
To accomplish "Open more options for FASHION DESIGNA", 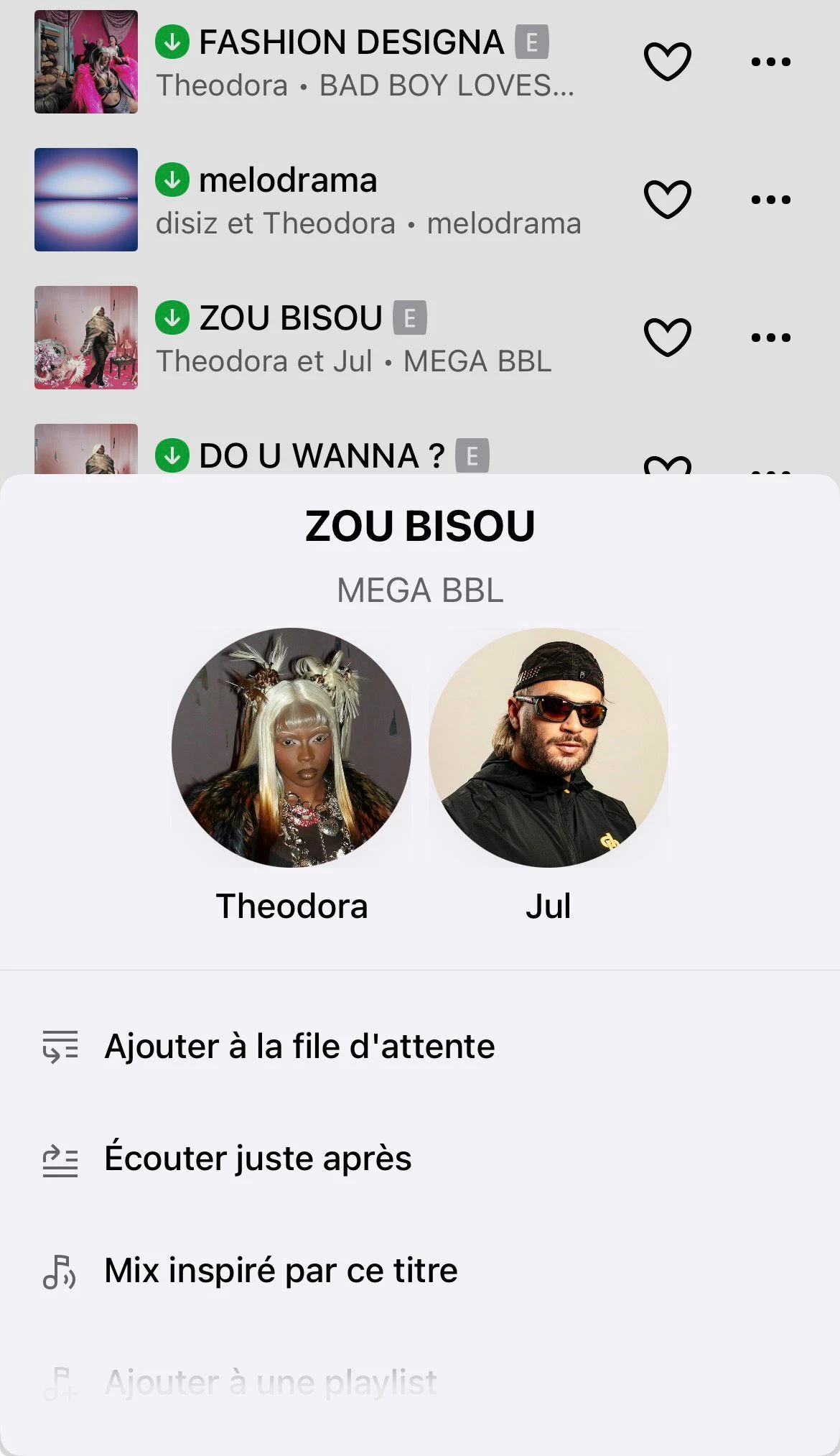I will pos(770,62).
